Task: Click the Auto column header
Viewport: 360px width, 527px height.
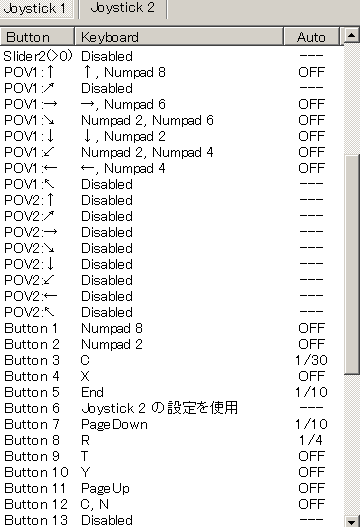Action: point(311,37)
